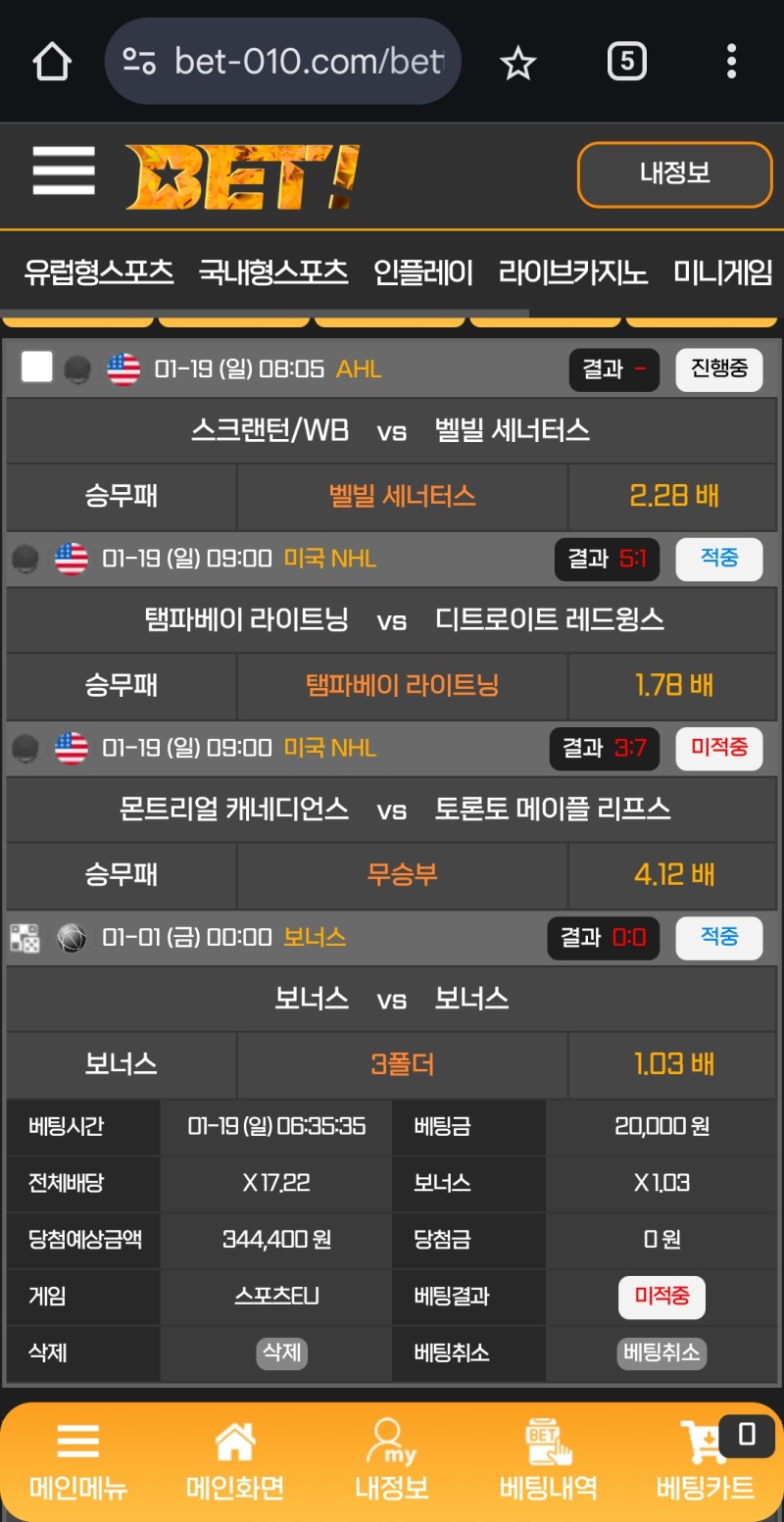
Task: Open 내정보 in the bottom bar
Action: click(392, 1462)
